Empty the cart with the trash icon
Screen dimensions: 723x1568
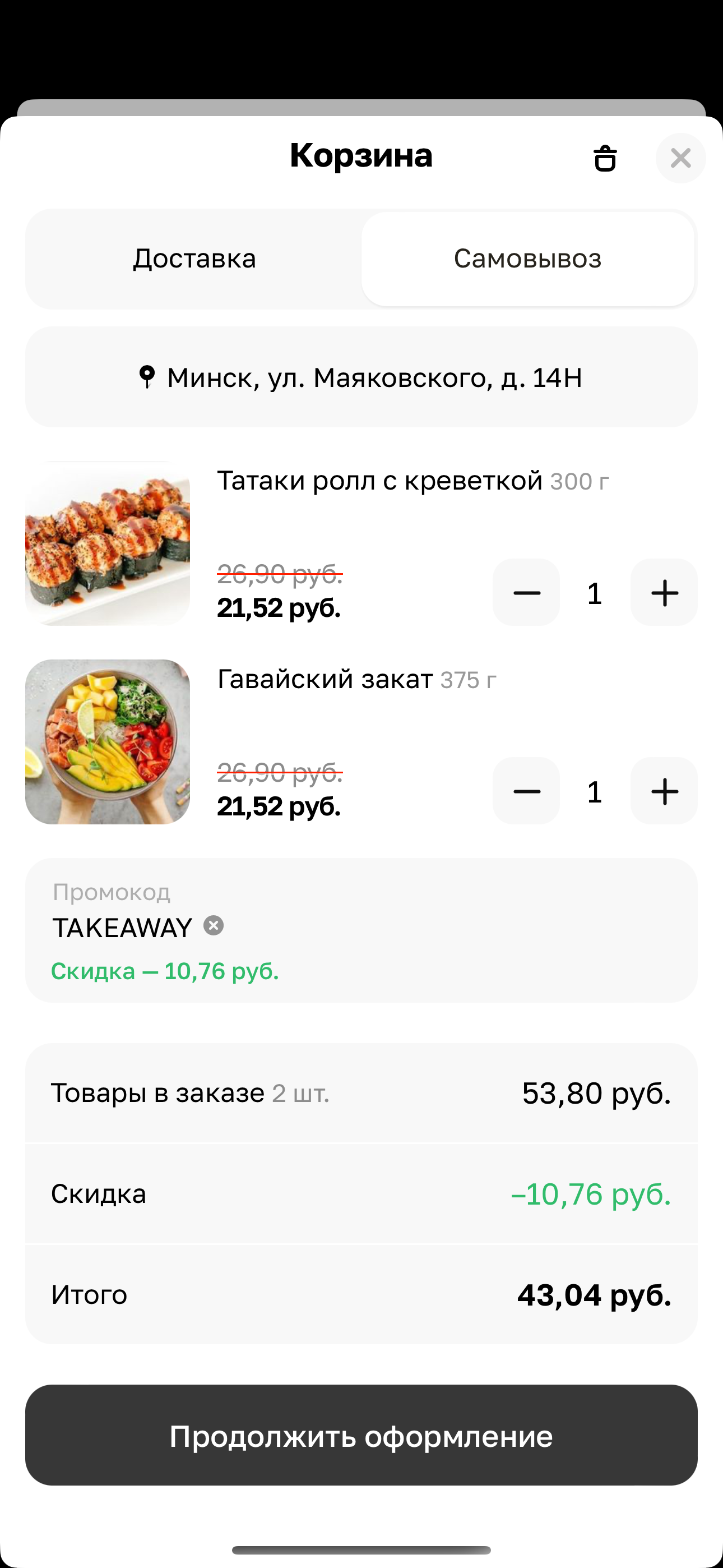click(605, 158)
